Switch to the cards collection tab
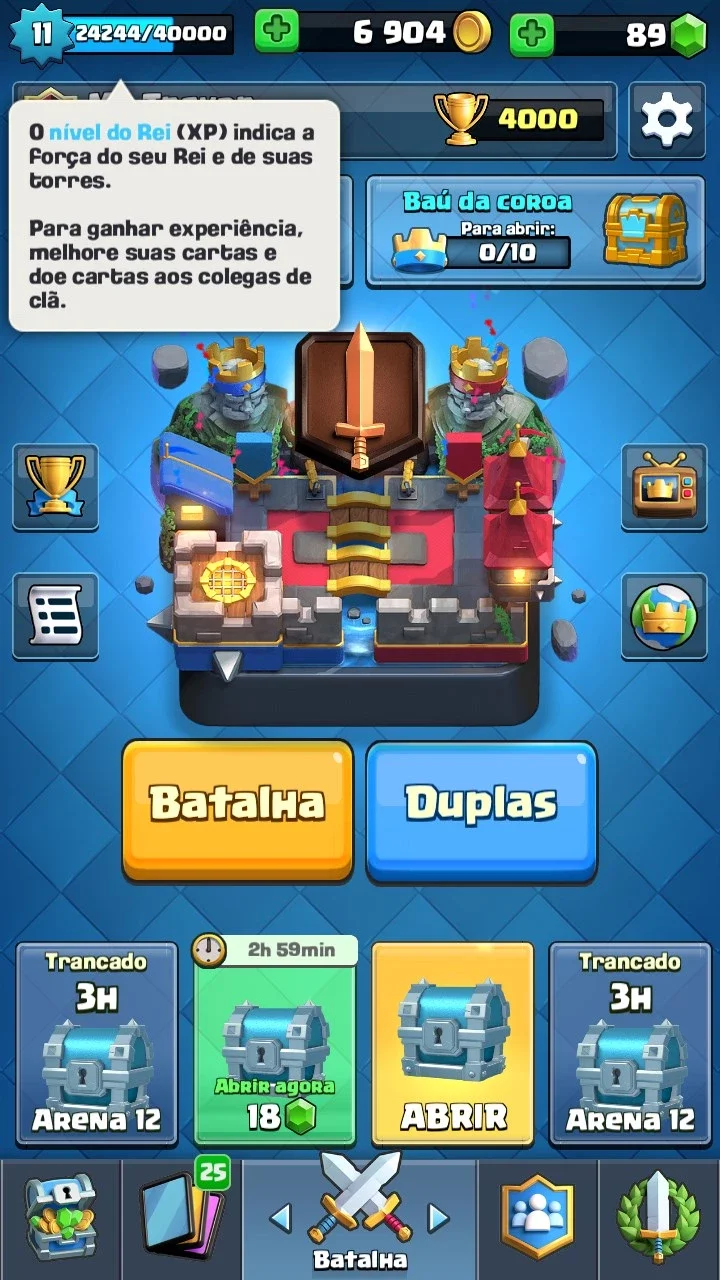The image size is (720, 1280). click(x=182, y=1218)
